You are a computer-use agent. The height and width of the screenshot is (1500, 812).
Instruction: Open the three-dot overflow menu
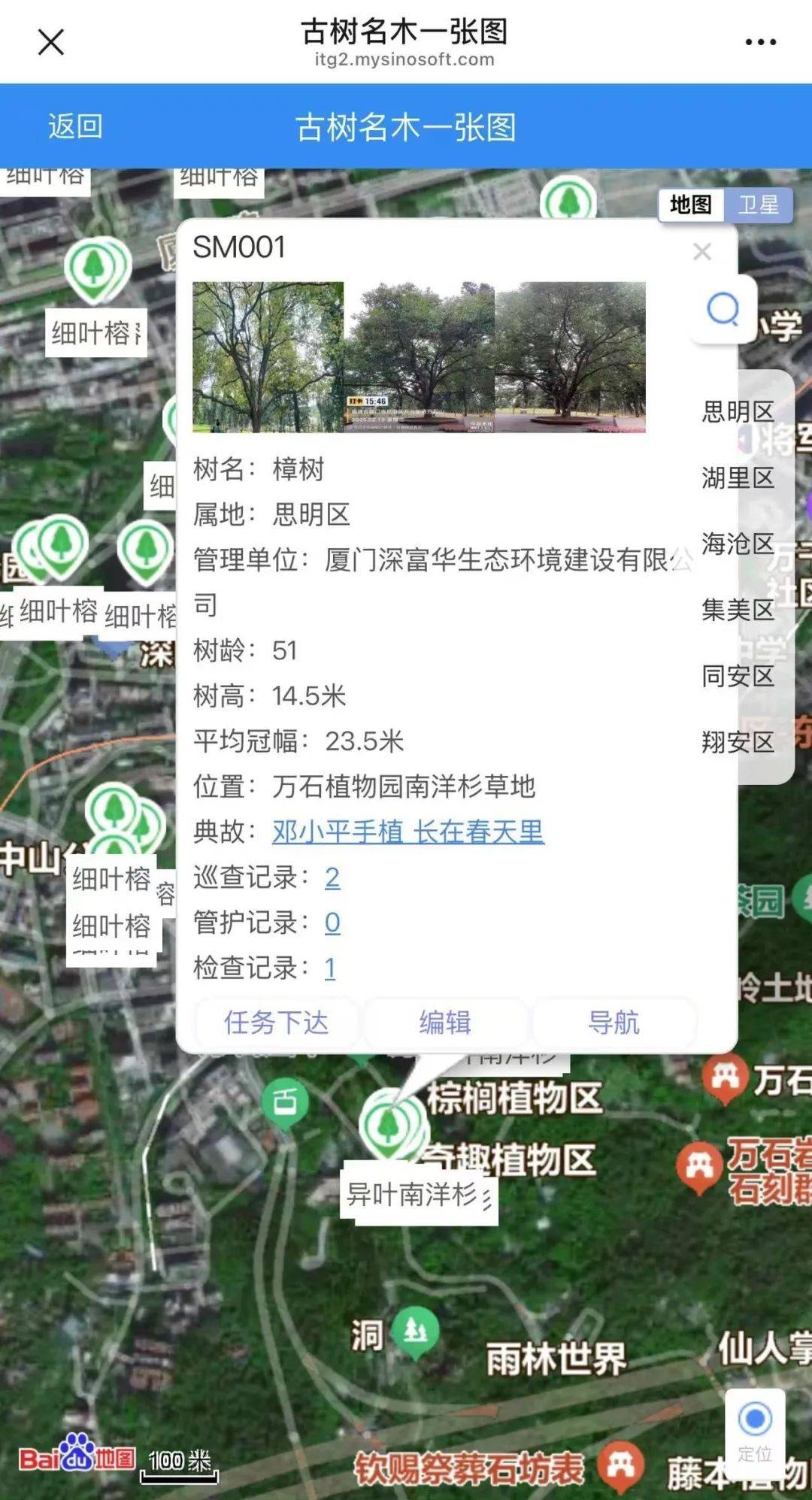click(760, 42)
